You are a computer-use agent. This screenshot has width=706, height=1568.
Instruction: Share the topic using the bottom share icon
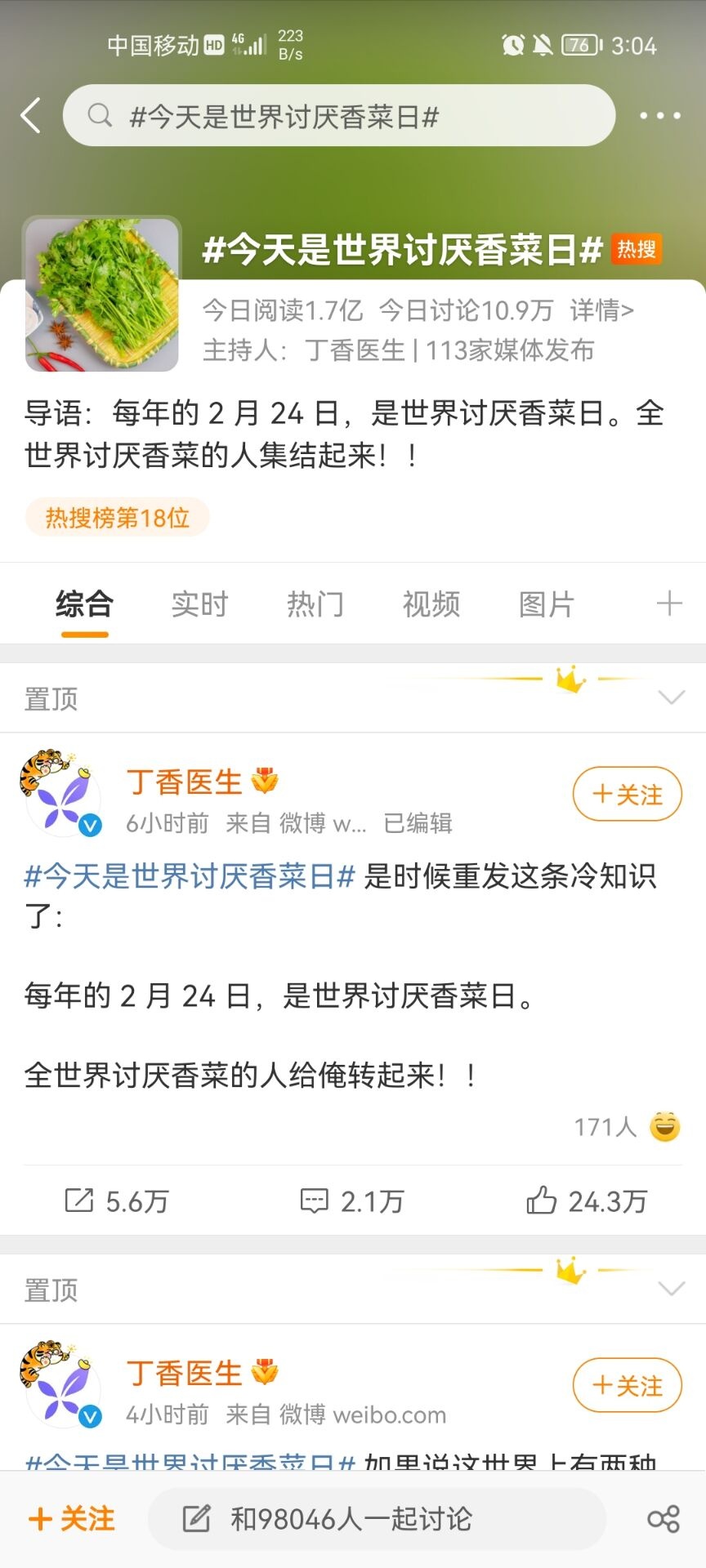point(663,1519)
